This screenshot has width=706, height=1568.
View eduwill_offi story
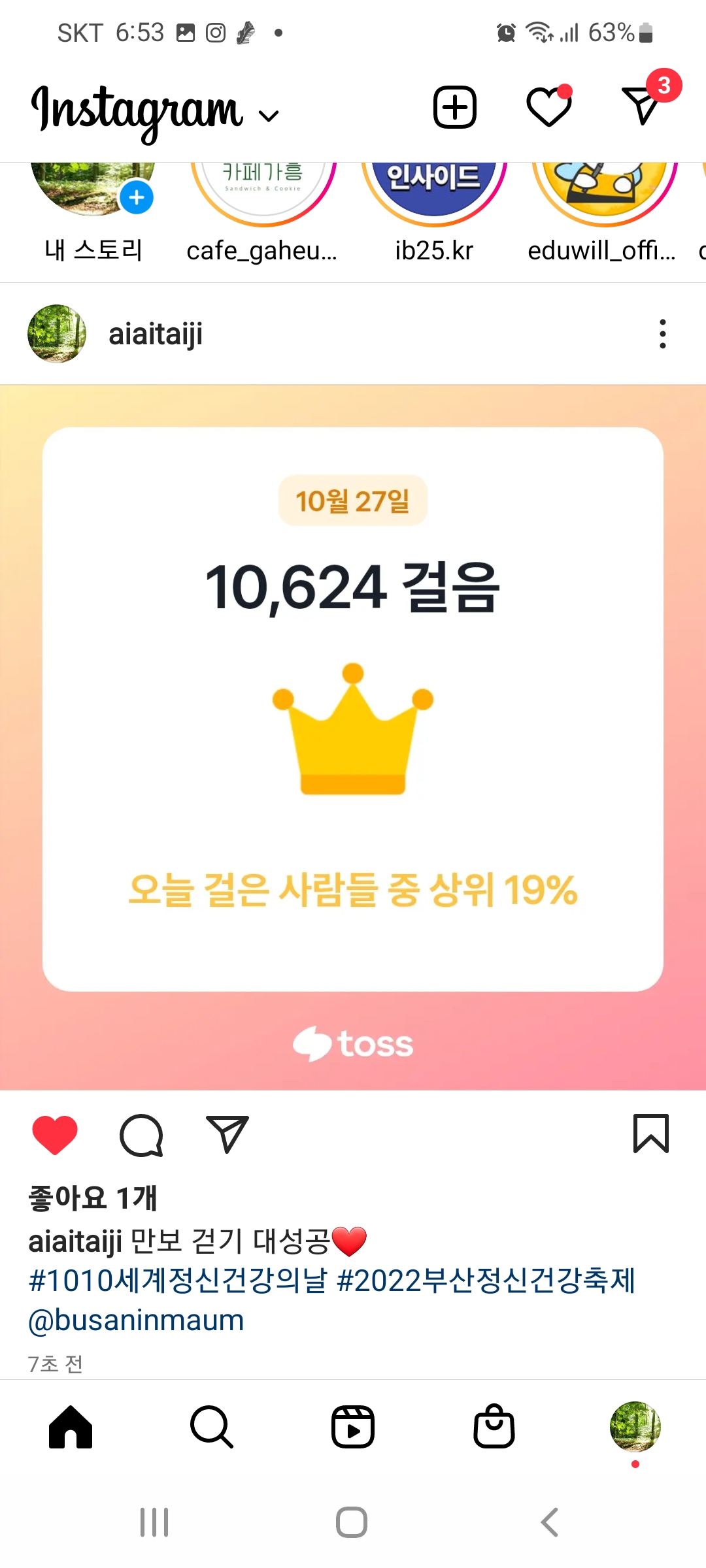pyautogui.click(x=604, y=191)
